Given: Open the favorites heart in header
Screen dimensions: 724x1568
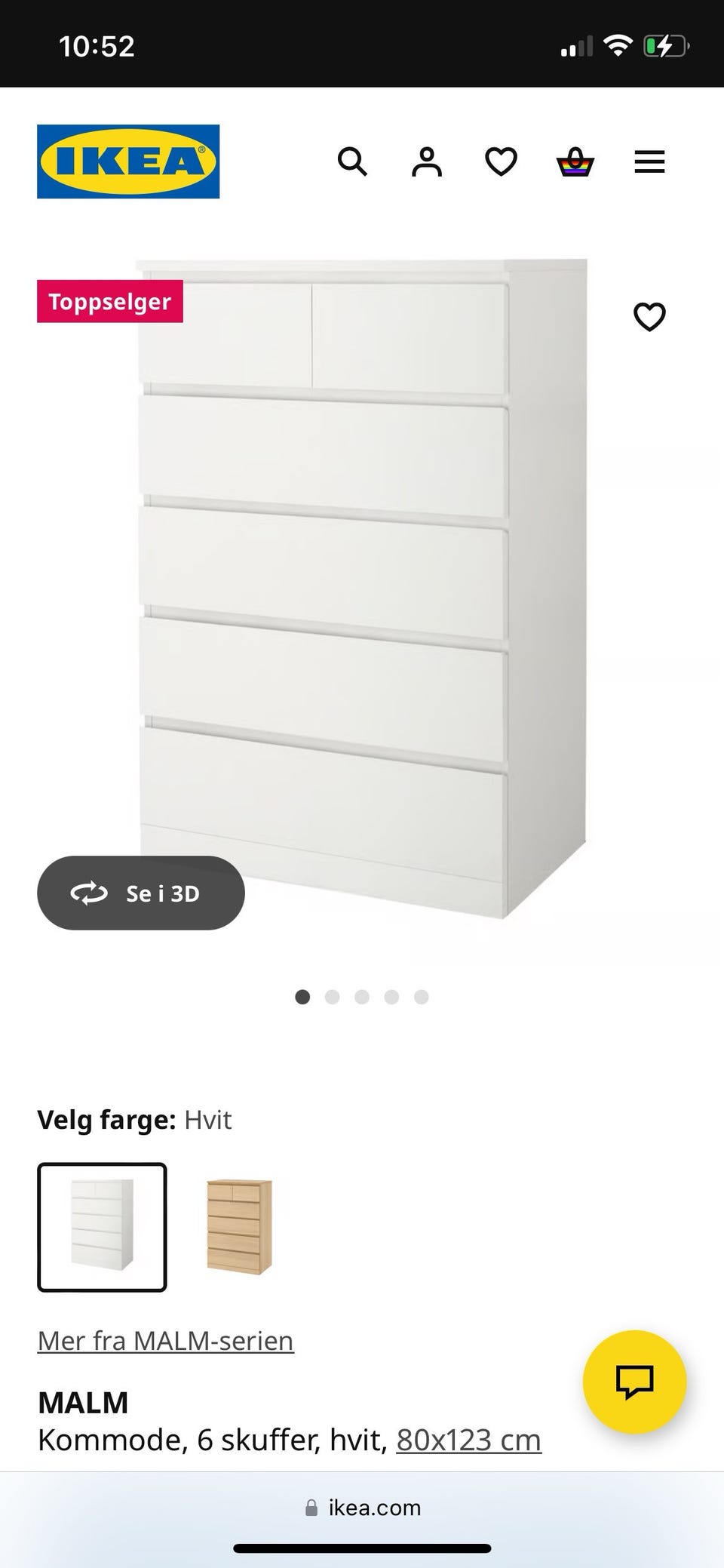Looking at the screenshot, I should tap(501, 161).
